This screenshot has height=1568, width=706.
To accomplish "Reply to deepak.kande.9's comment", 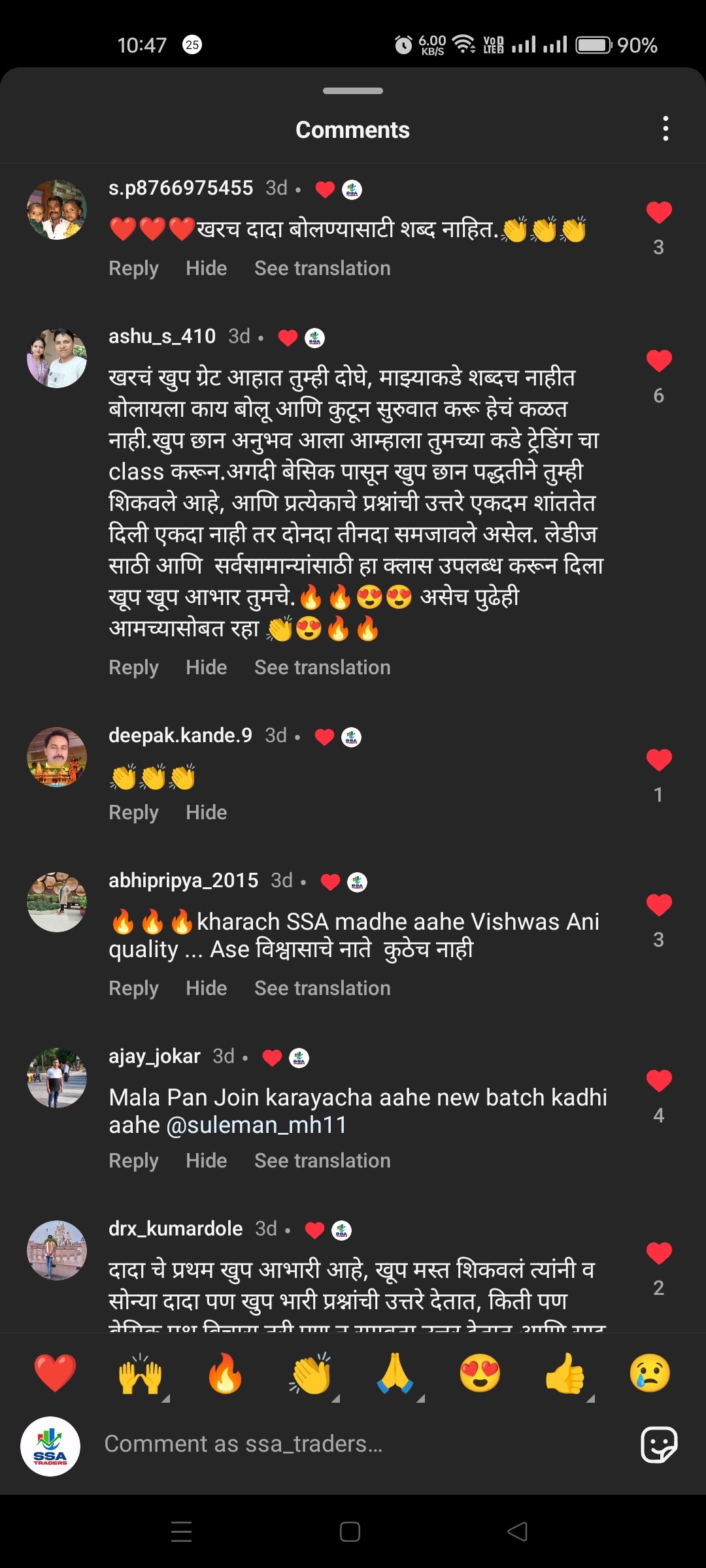I will pos(133,813).
